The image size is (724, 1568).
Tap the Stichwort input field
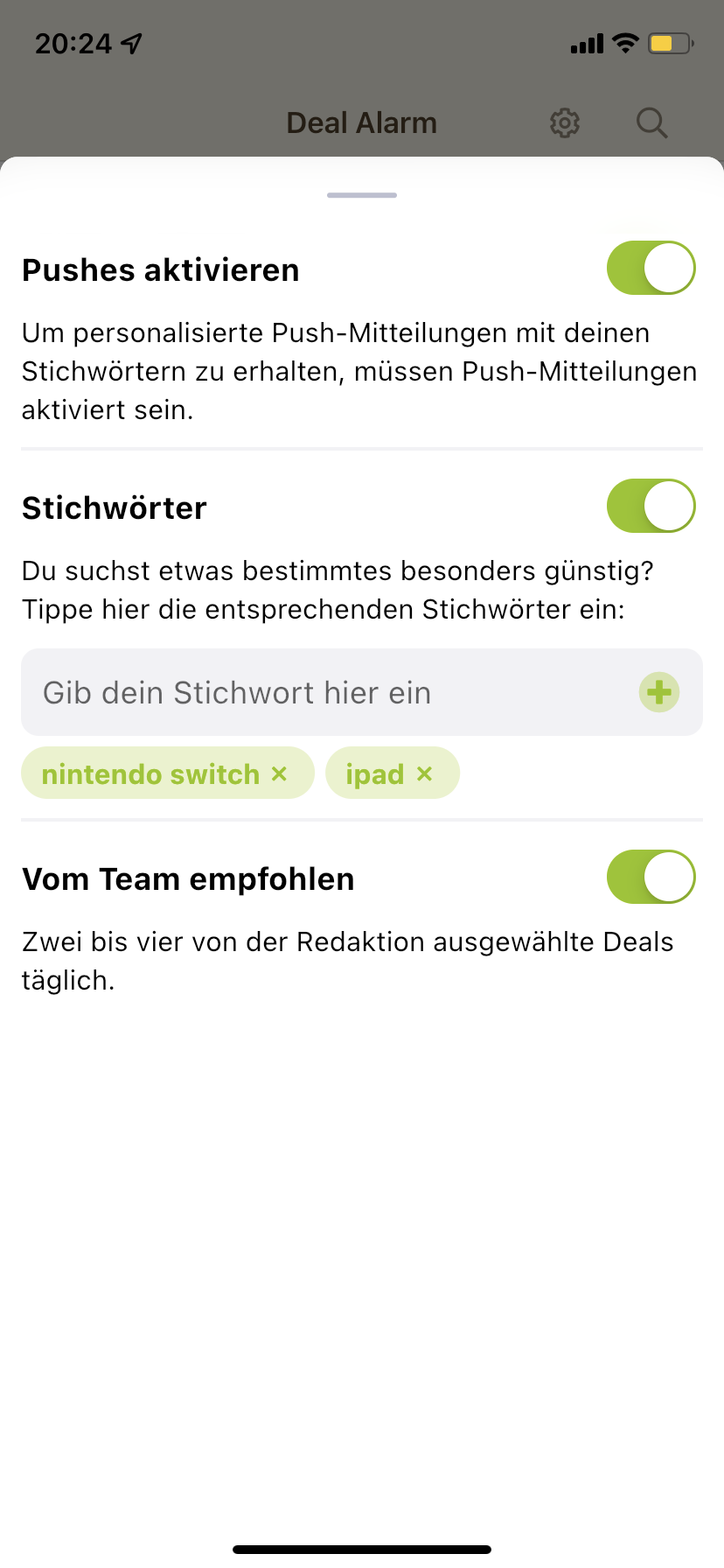(x=362, y=692)
